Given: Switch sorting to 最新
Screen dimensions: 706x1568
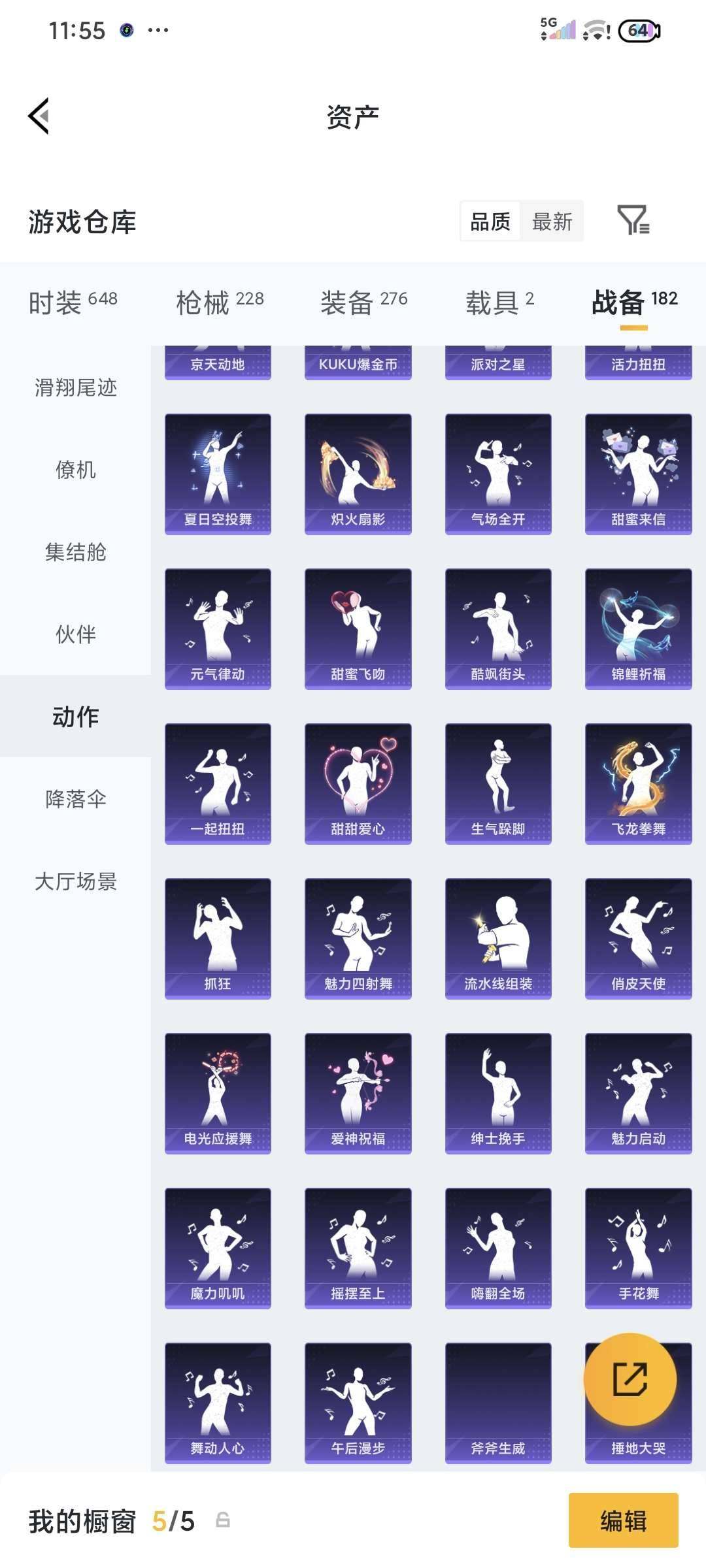Looking at the screenshot, I should [x=552, y=222].
